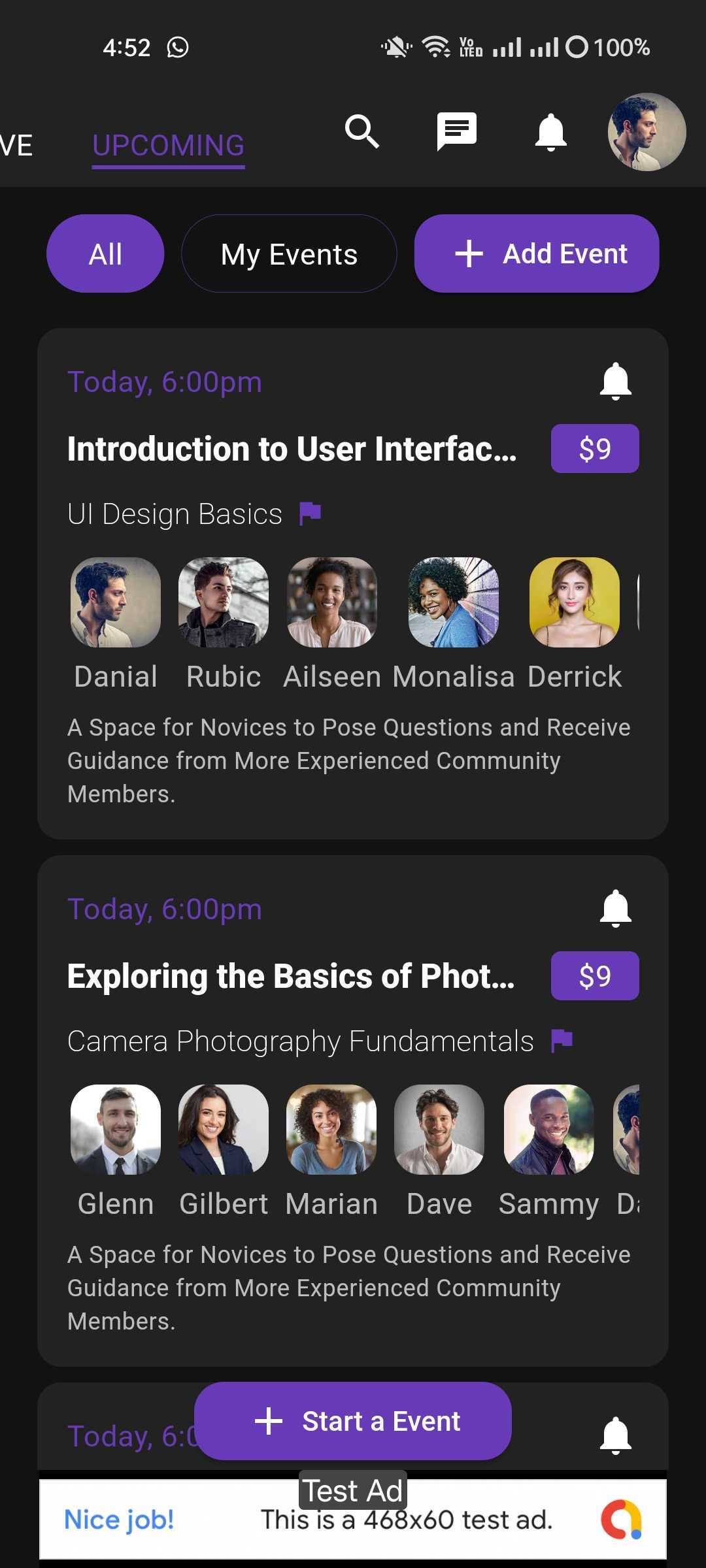This screenshot has height=1568, width=706.
Task: Open the Exploring the Basics of Photography card
Action: [290, 977]
